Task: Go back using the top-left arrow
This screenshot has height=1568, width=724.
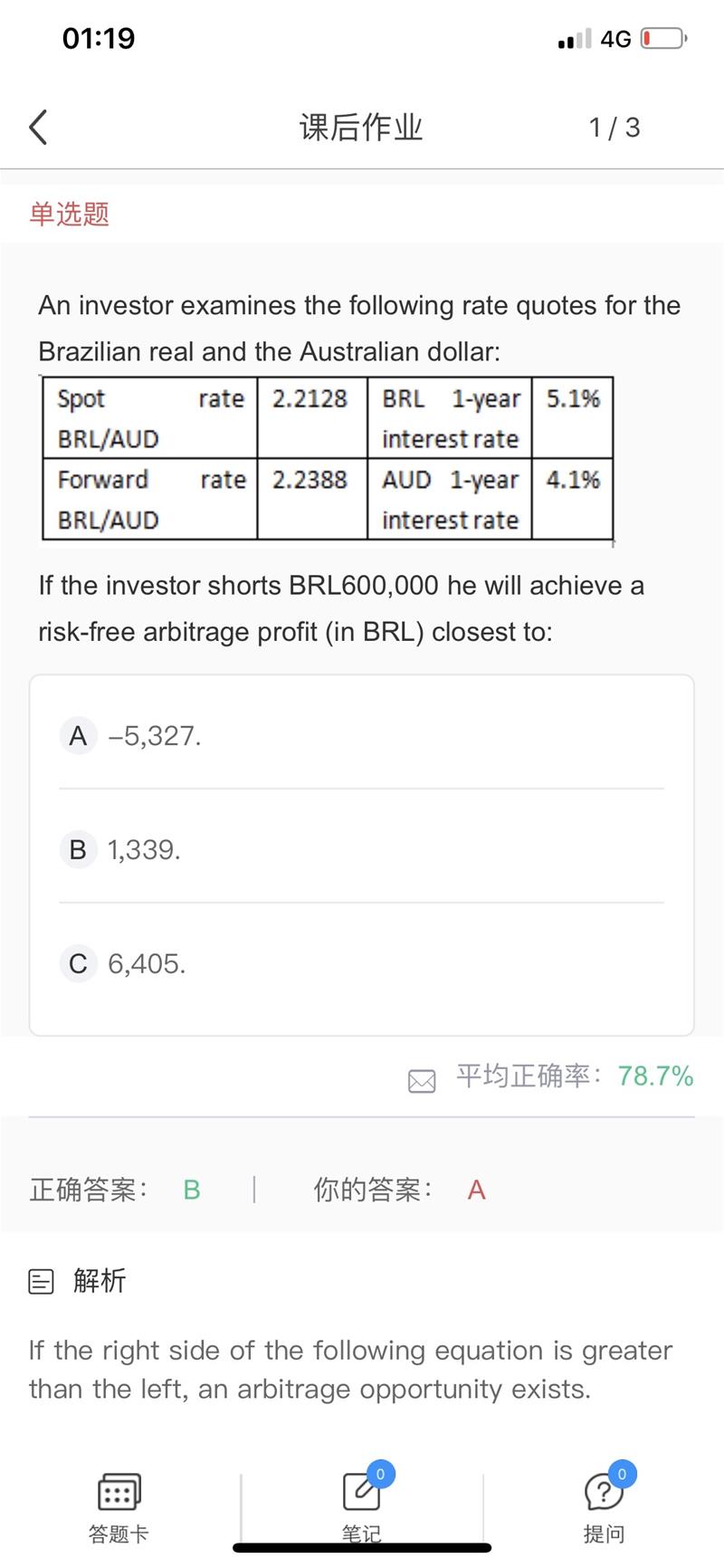Action: point(38,127)
